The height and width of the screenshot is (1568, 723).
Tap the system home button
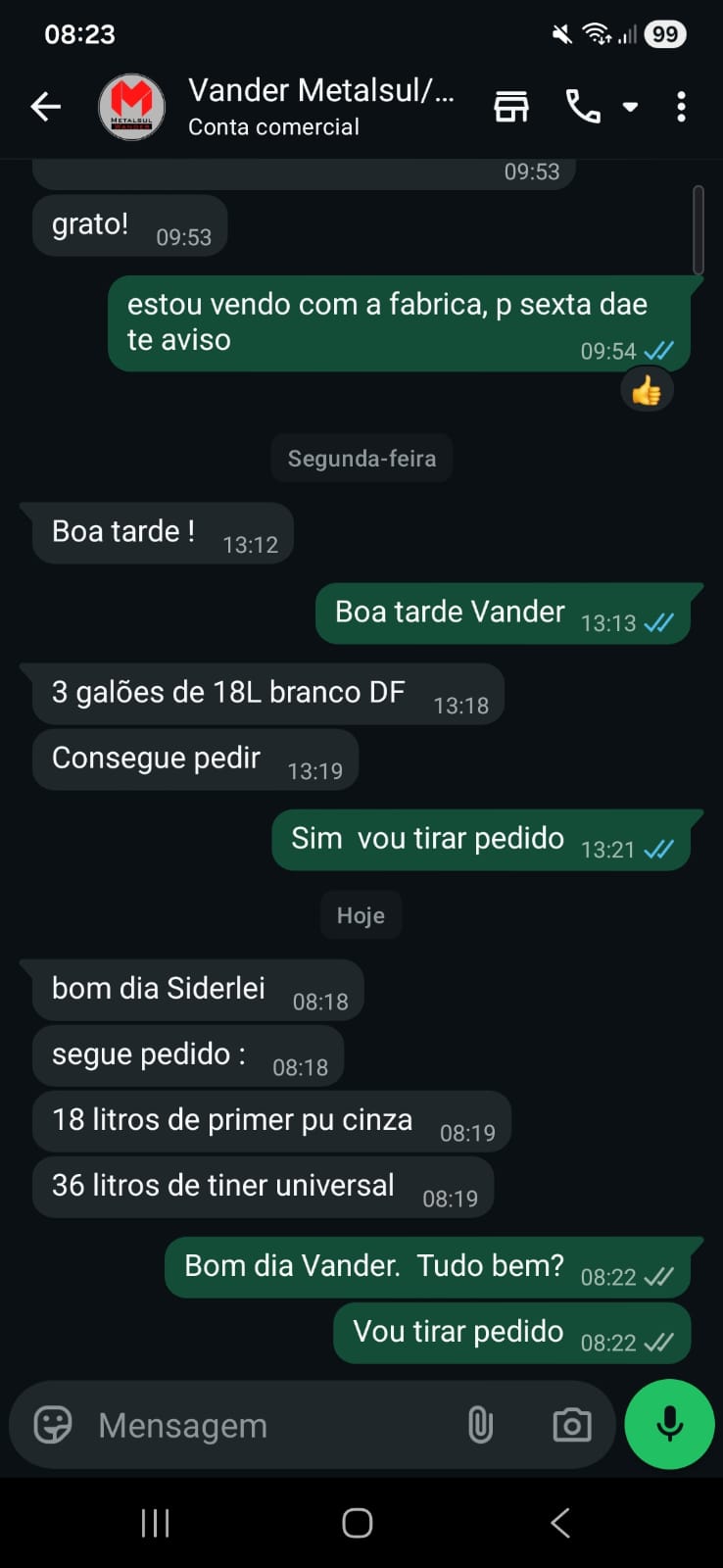(358, 1523)
